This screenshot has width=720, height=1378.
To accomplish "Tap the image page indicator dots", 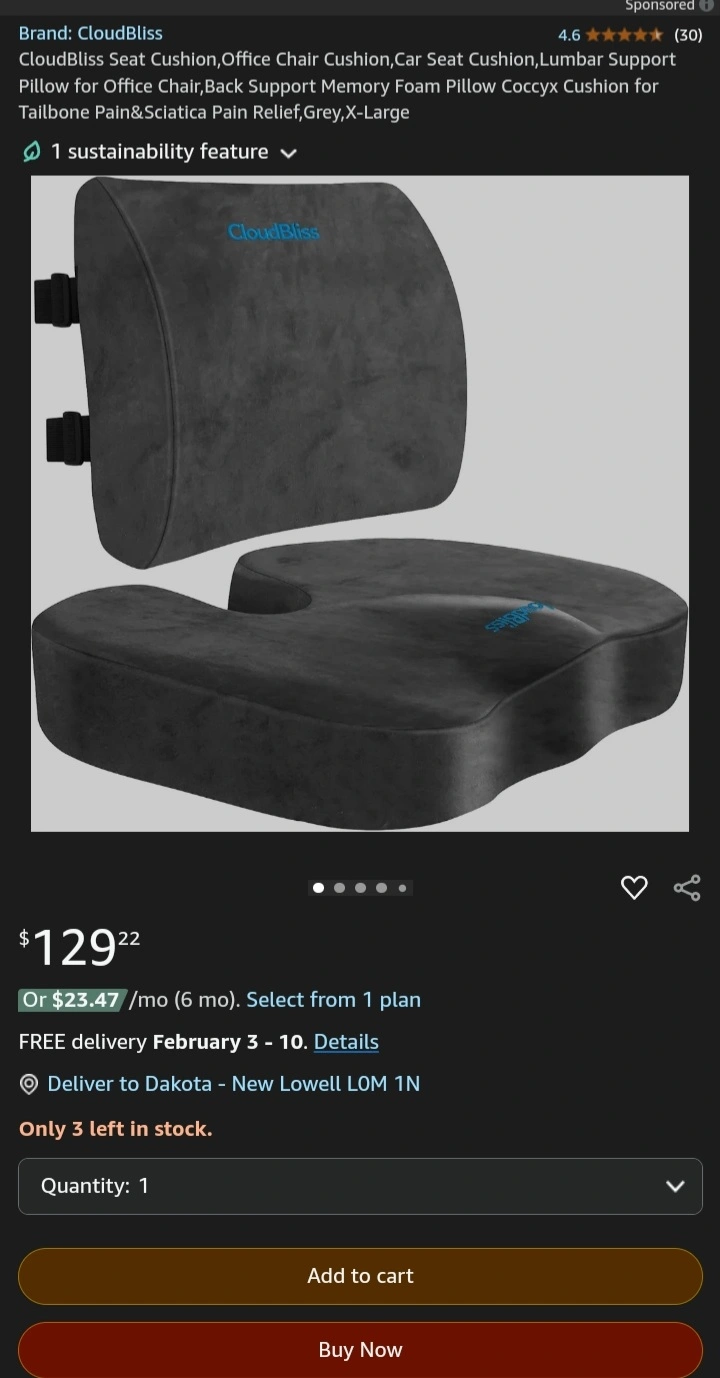I will pyautogui.click(x=360, y=887).
